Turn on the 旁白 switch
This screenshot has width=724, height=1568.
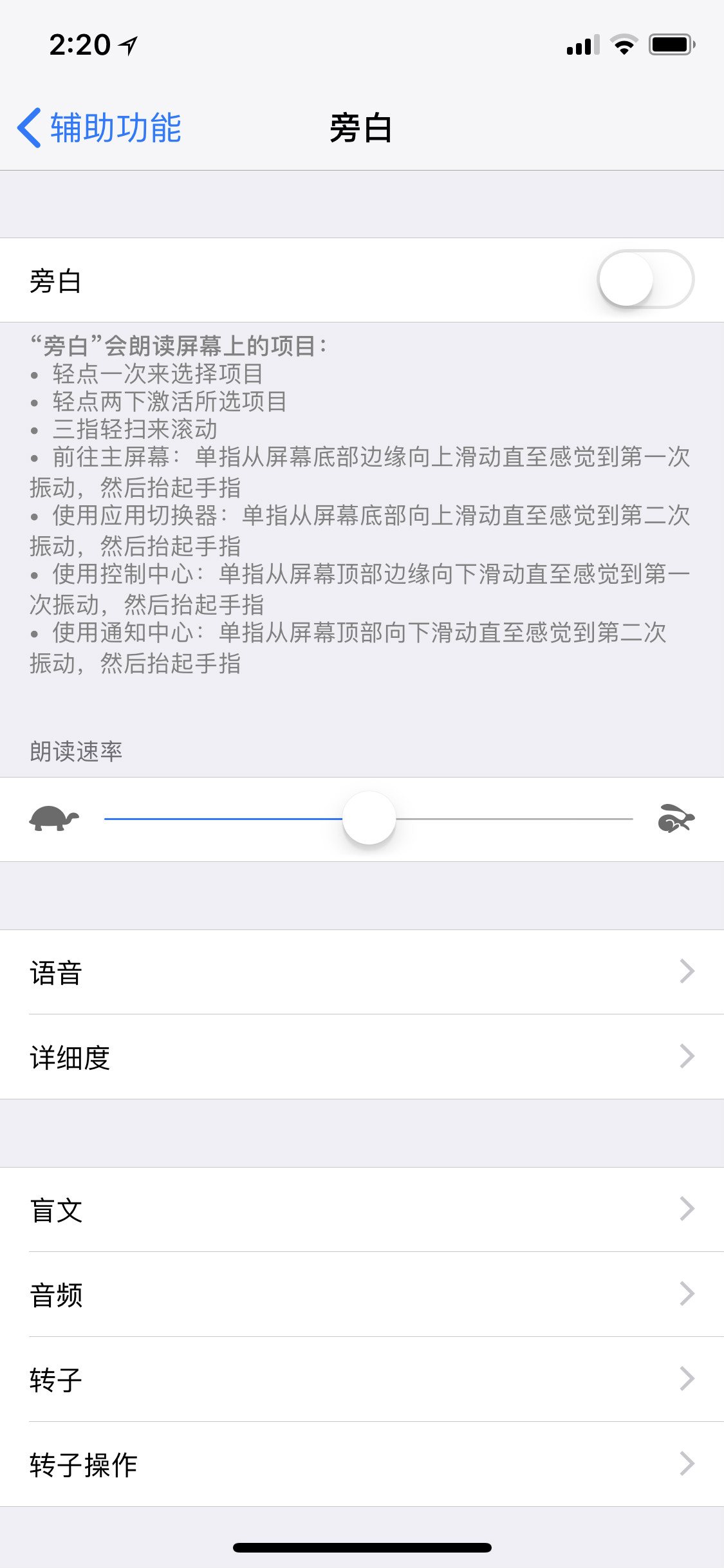coord(645,279)
